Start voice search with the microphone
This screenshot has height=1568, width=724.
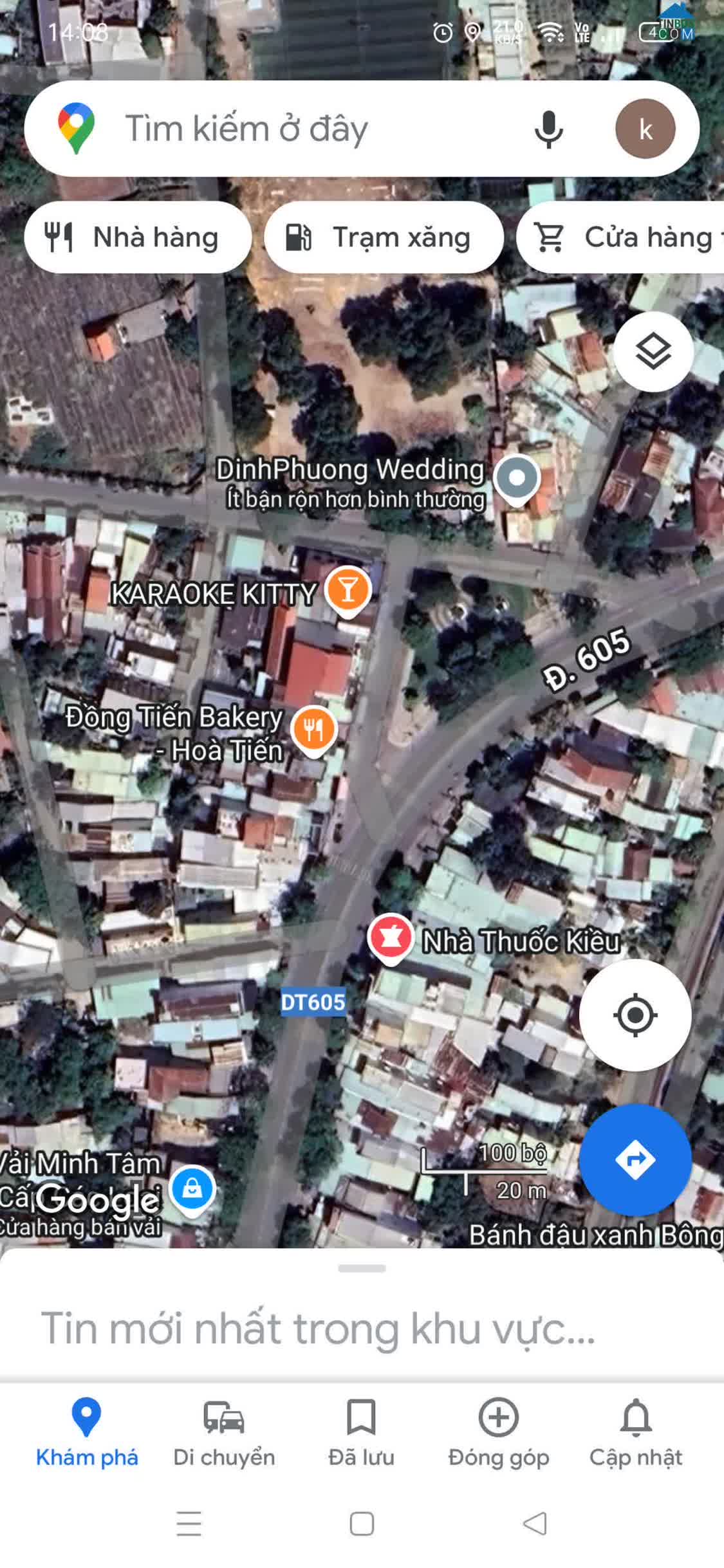tap(548, 129)
